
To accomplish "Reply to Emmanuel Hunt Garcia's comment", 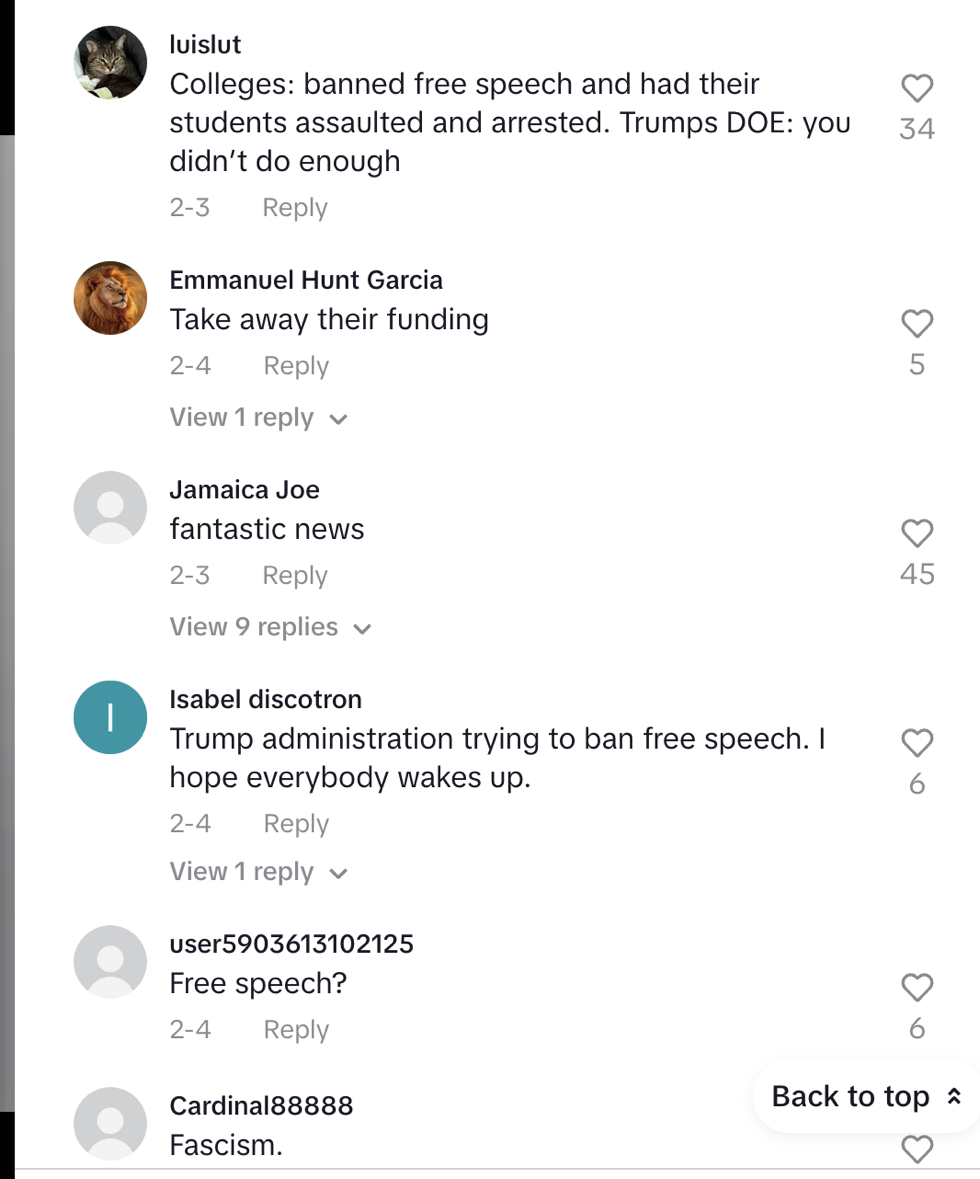I will click(x=295, y=366).
